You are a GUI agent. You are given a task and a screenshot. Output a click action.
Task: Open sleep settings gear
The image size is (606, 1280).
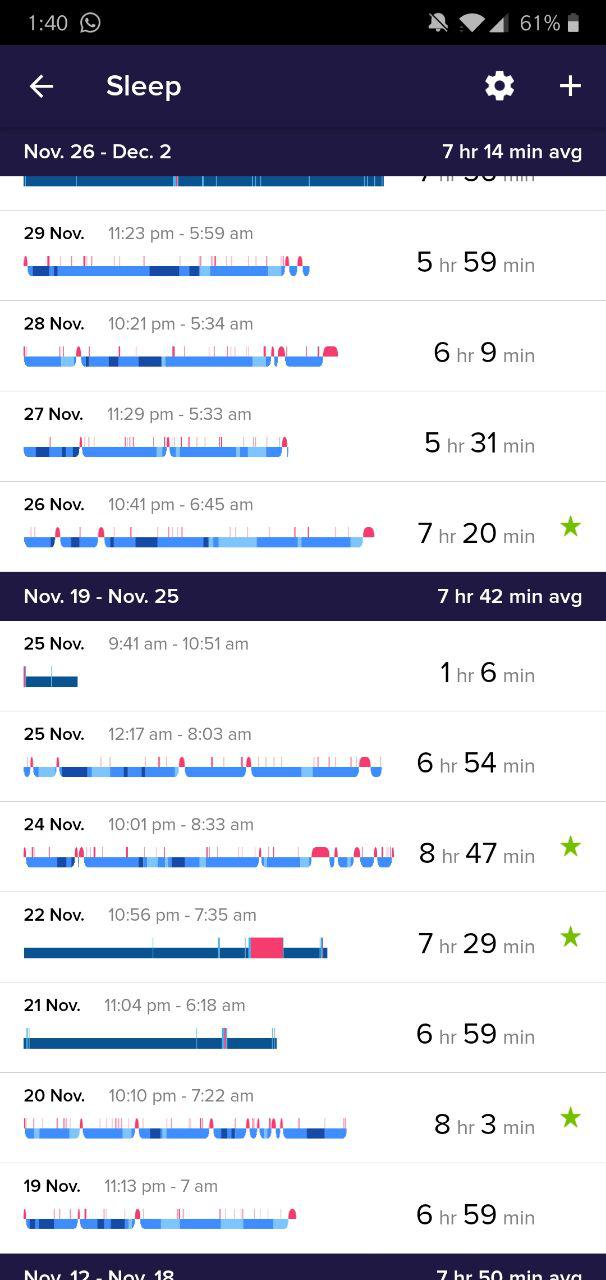[x=499, y=86]
